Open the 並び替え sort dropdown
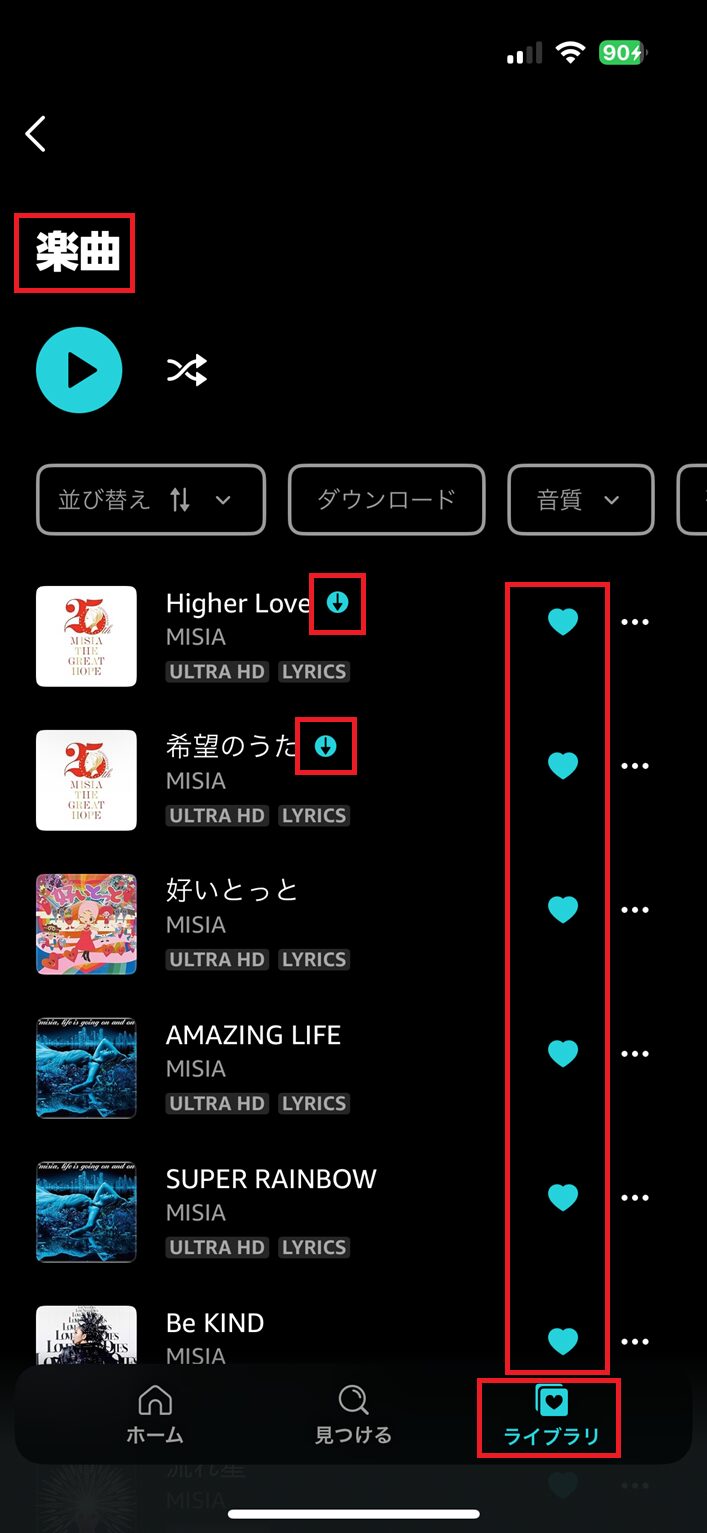The height and width of the screenshot is (1533, 707). click(x=151, y=500)
